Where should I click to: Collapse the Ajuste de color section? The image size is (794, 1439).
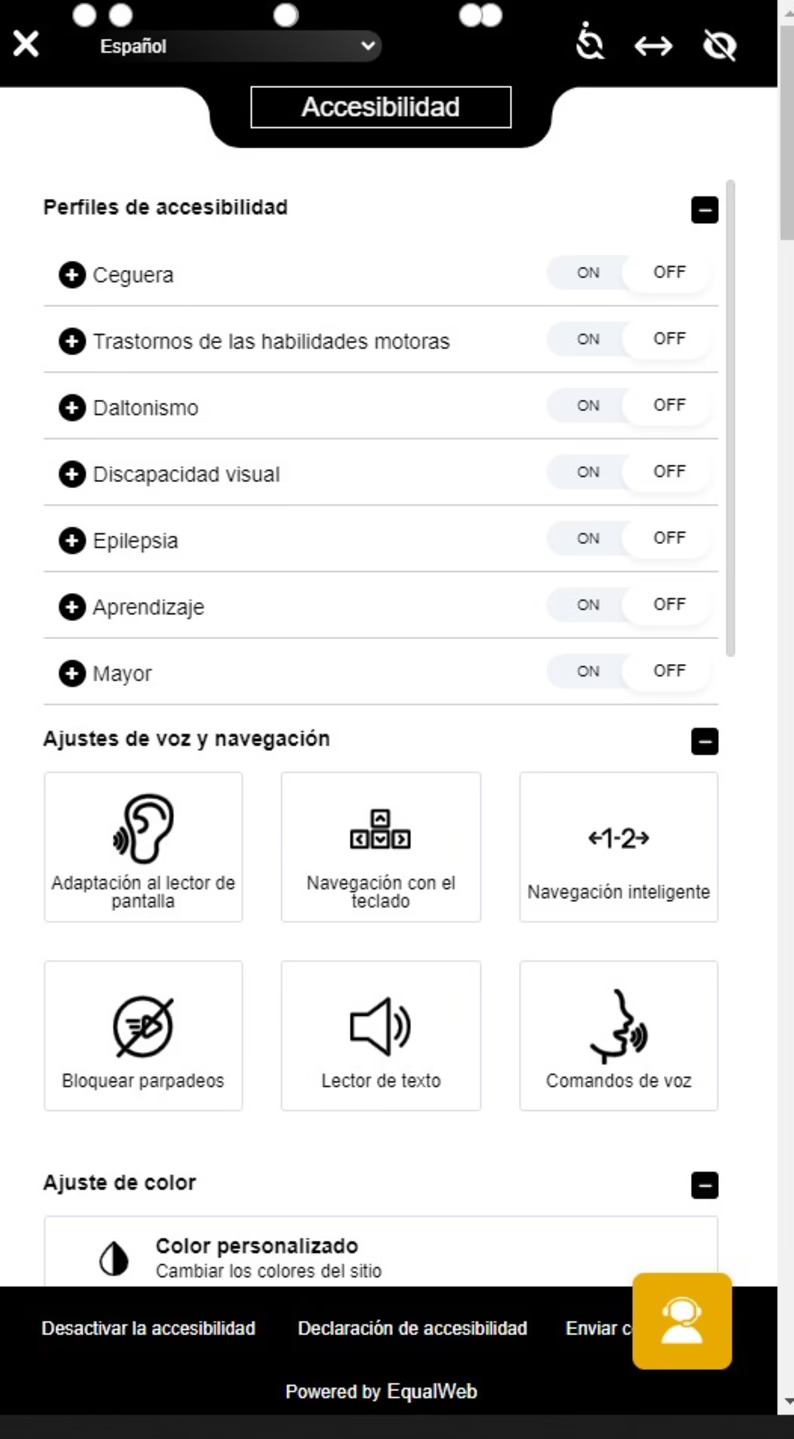coord(705,1185)
